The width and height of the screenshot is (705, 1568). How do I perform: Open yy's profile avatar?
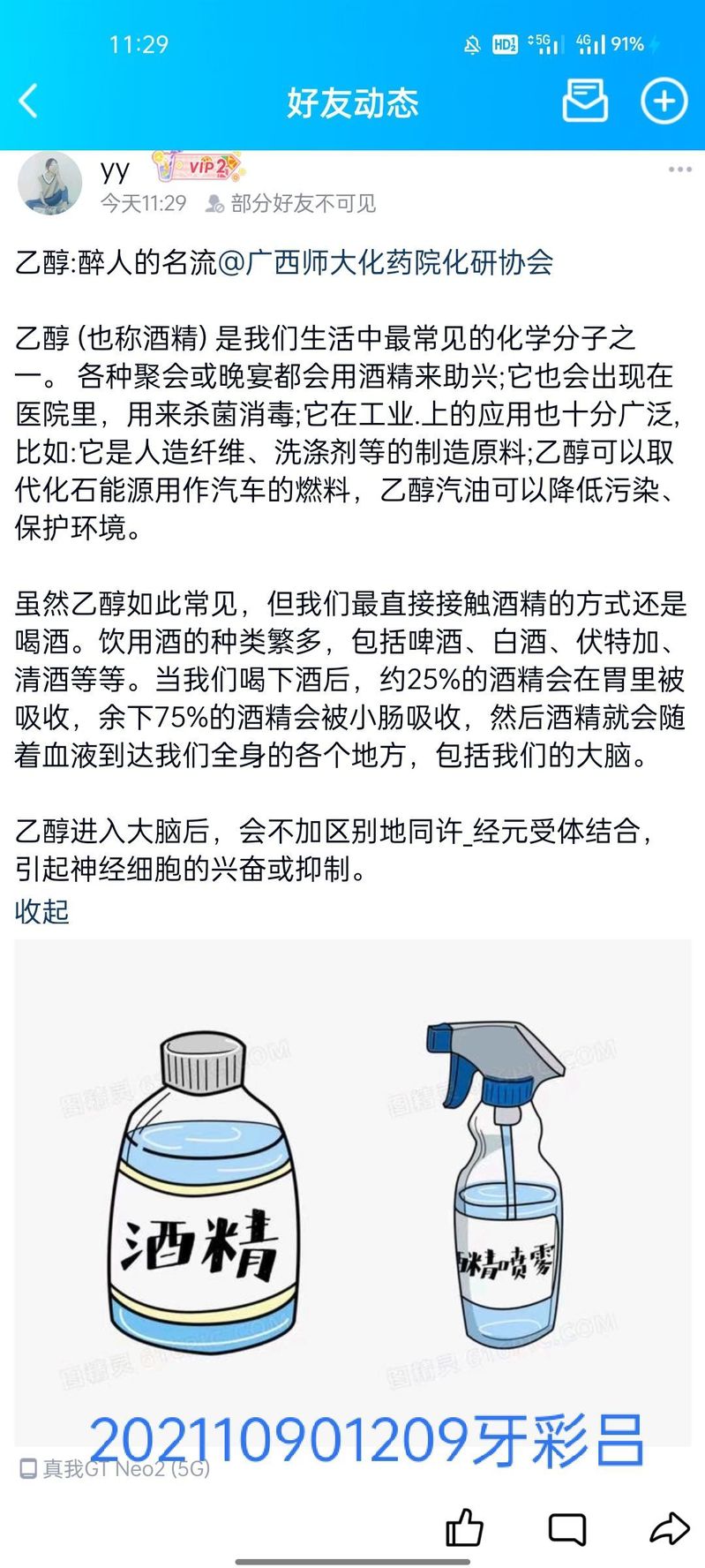coord(50,183)
